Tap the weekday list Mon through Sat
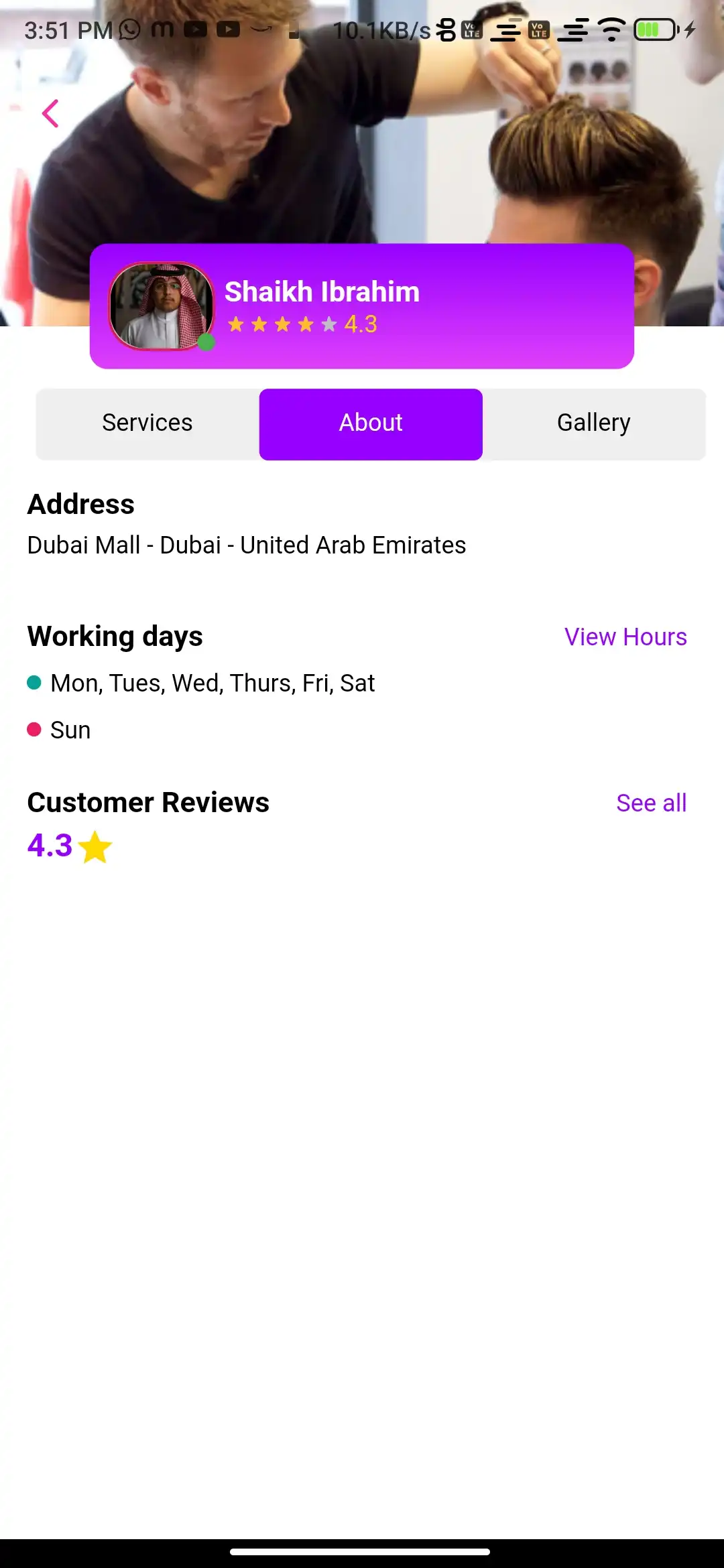 click(213, 682)
